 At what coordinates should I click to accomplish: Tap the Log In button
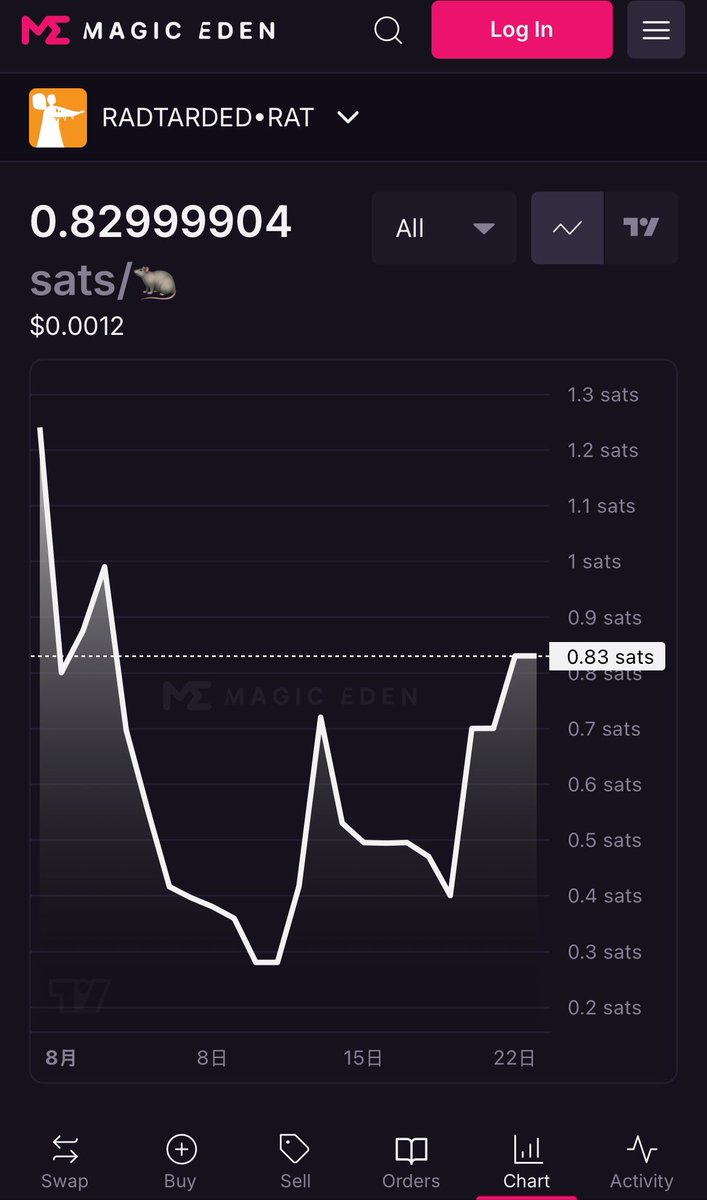point(521,30)
